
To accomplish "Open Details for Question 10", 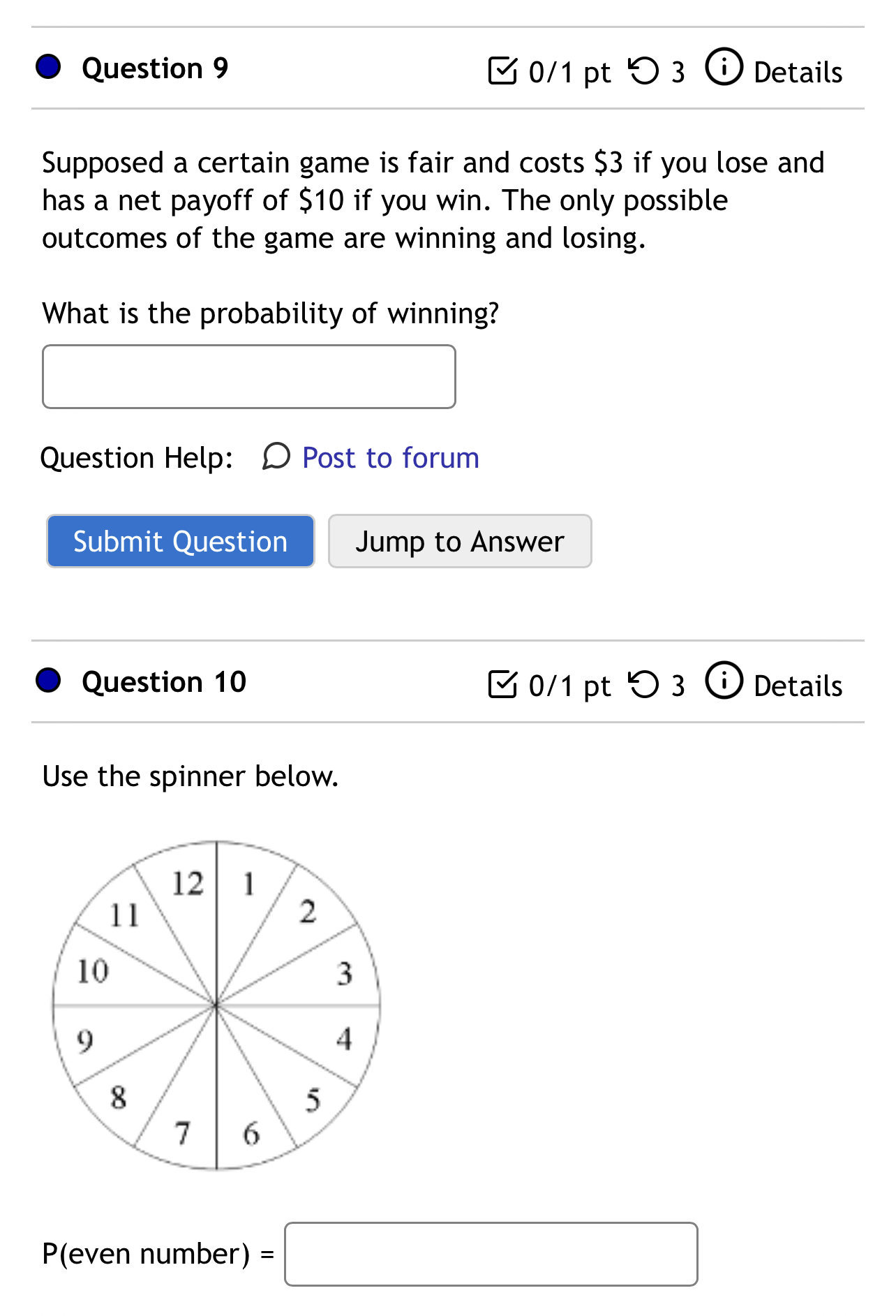I will click(775, 685).
